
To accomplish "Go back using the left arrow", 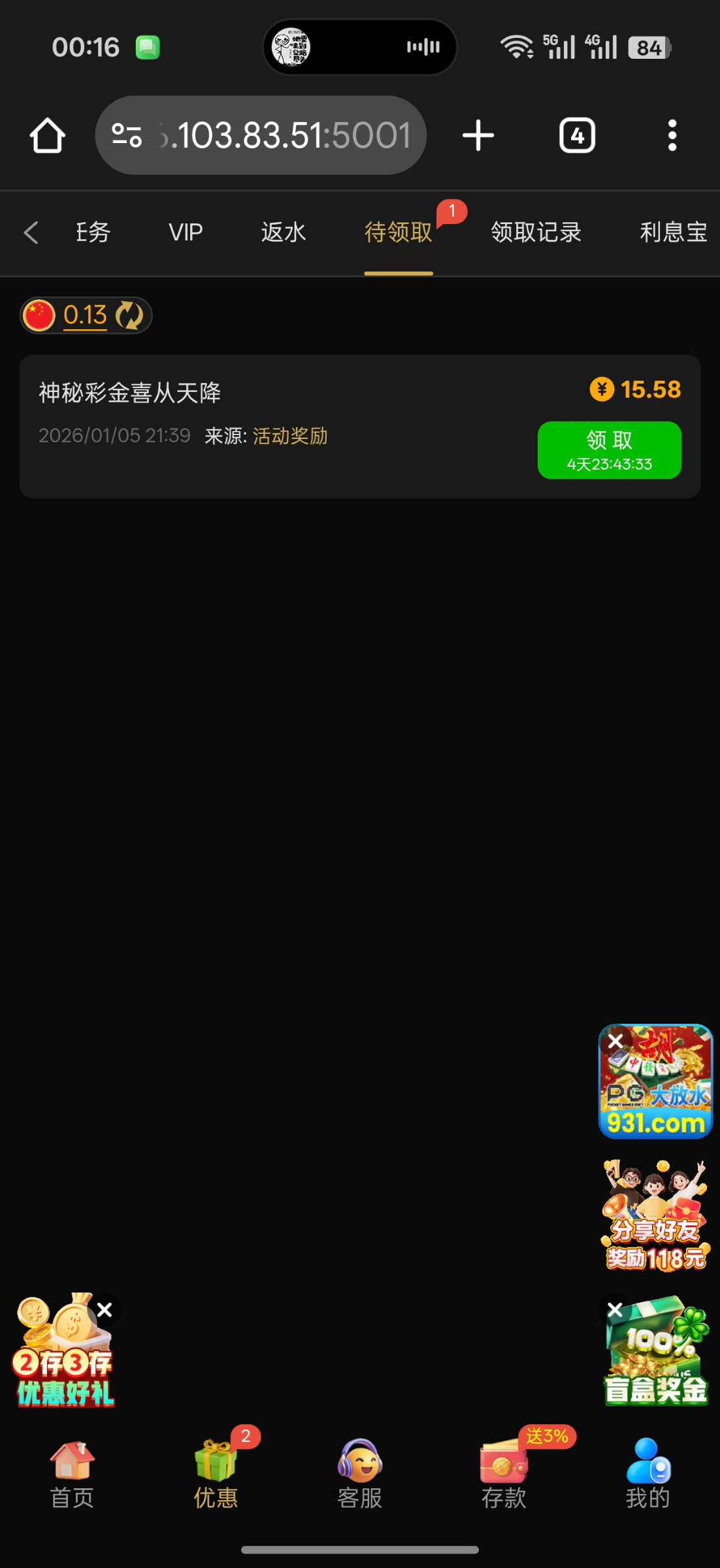I will tap(31, 233).
